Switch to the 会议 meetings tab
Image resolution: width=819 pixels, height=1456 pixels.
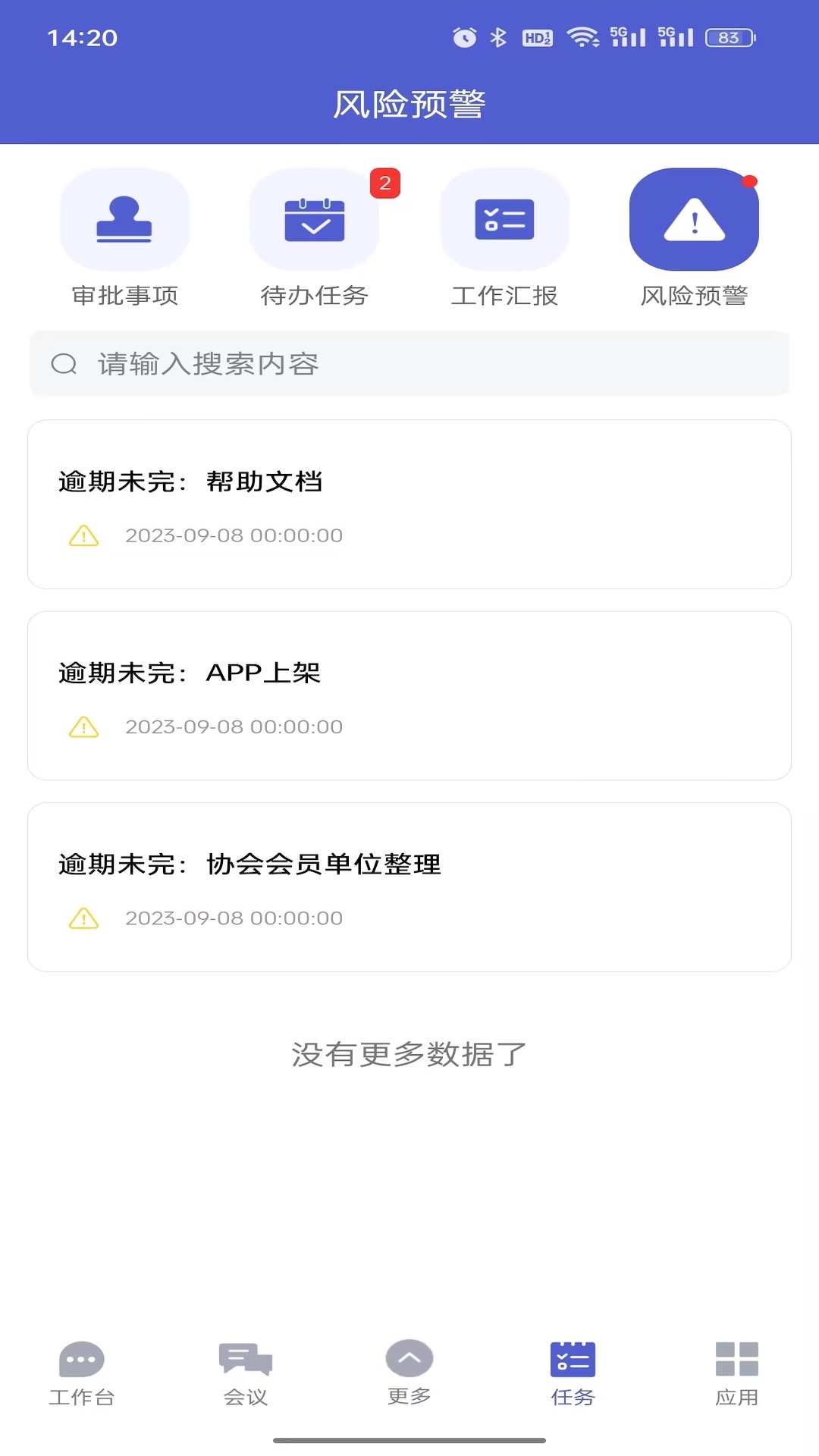click(246, 1373)
